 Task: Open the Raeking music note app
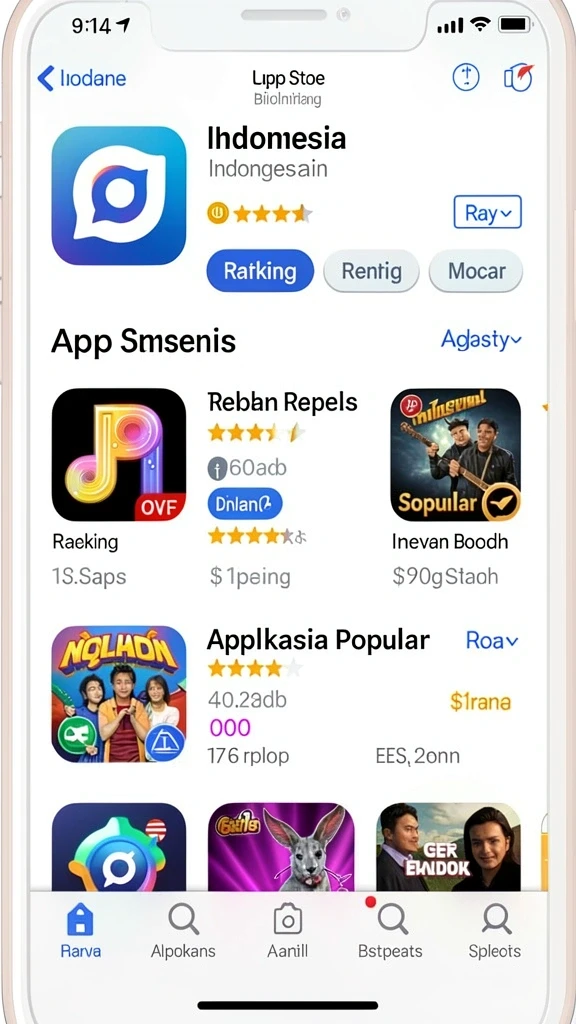click(119, 455)
